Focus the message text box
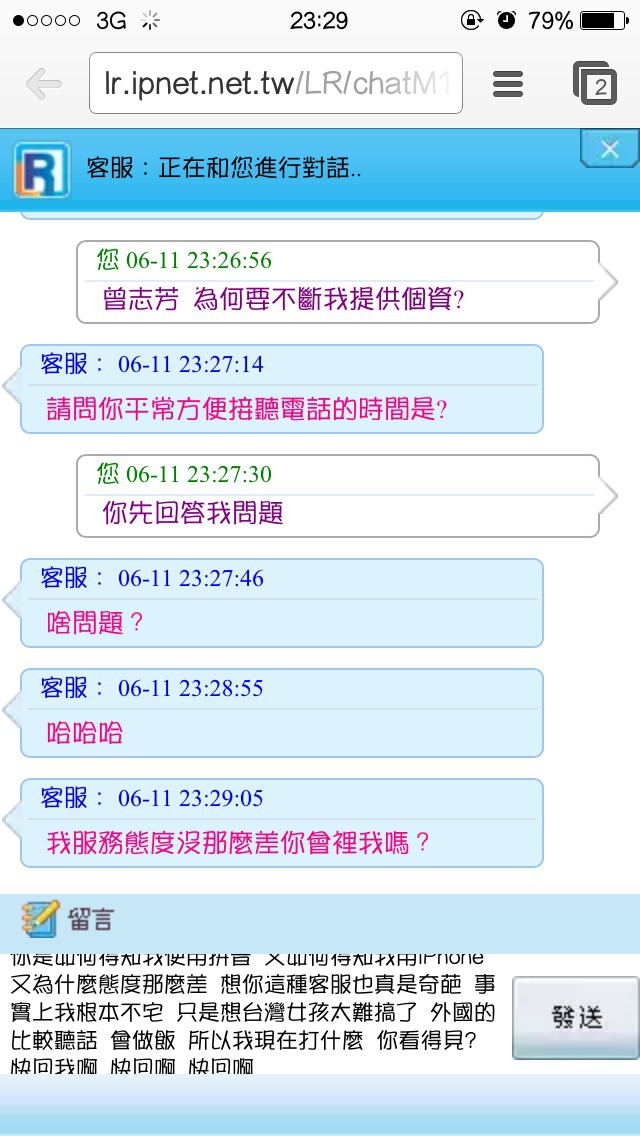 254,1014
